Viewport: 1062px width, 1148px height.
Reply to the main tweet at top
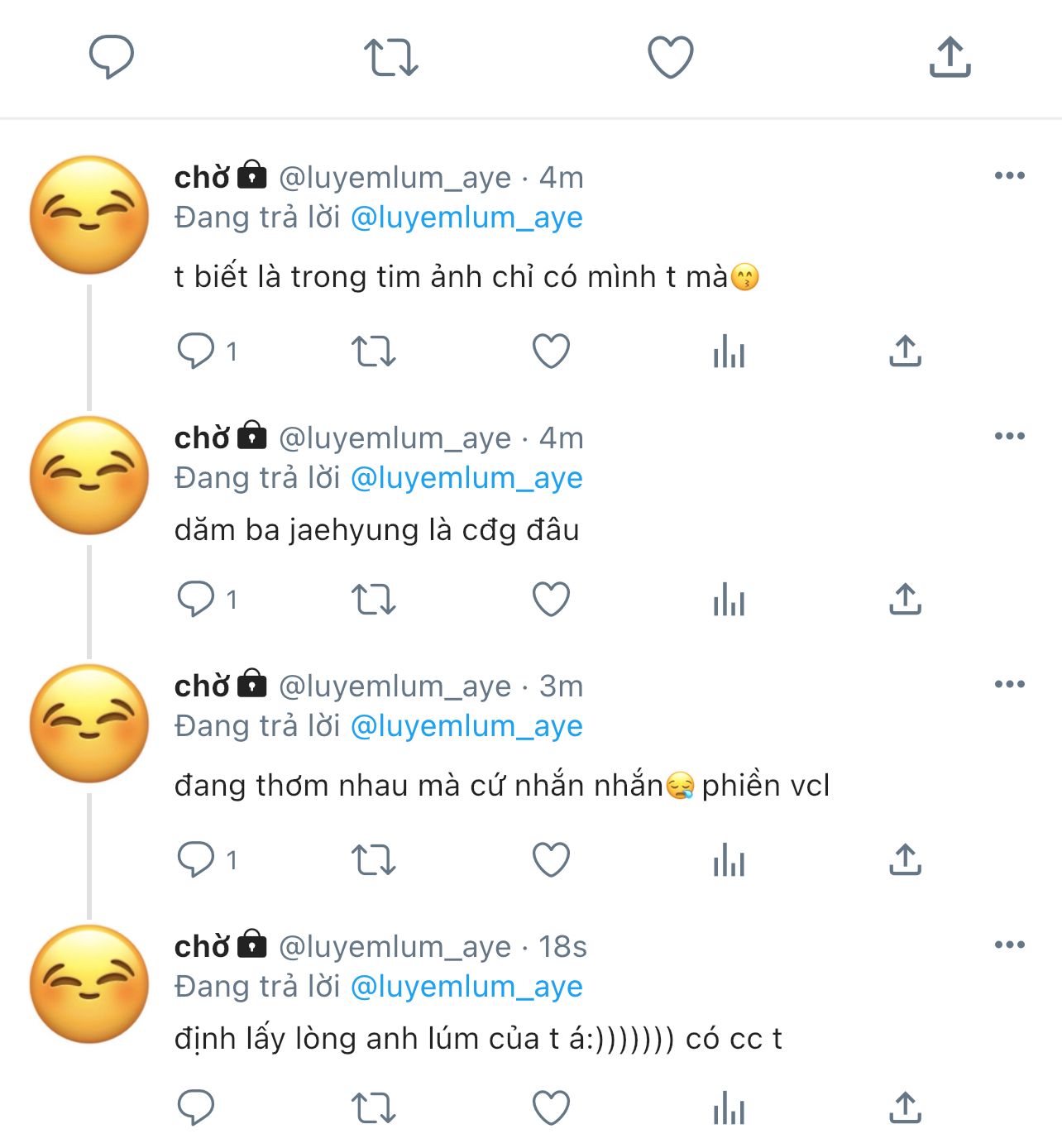(112, 57)
